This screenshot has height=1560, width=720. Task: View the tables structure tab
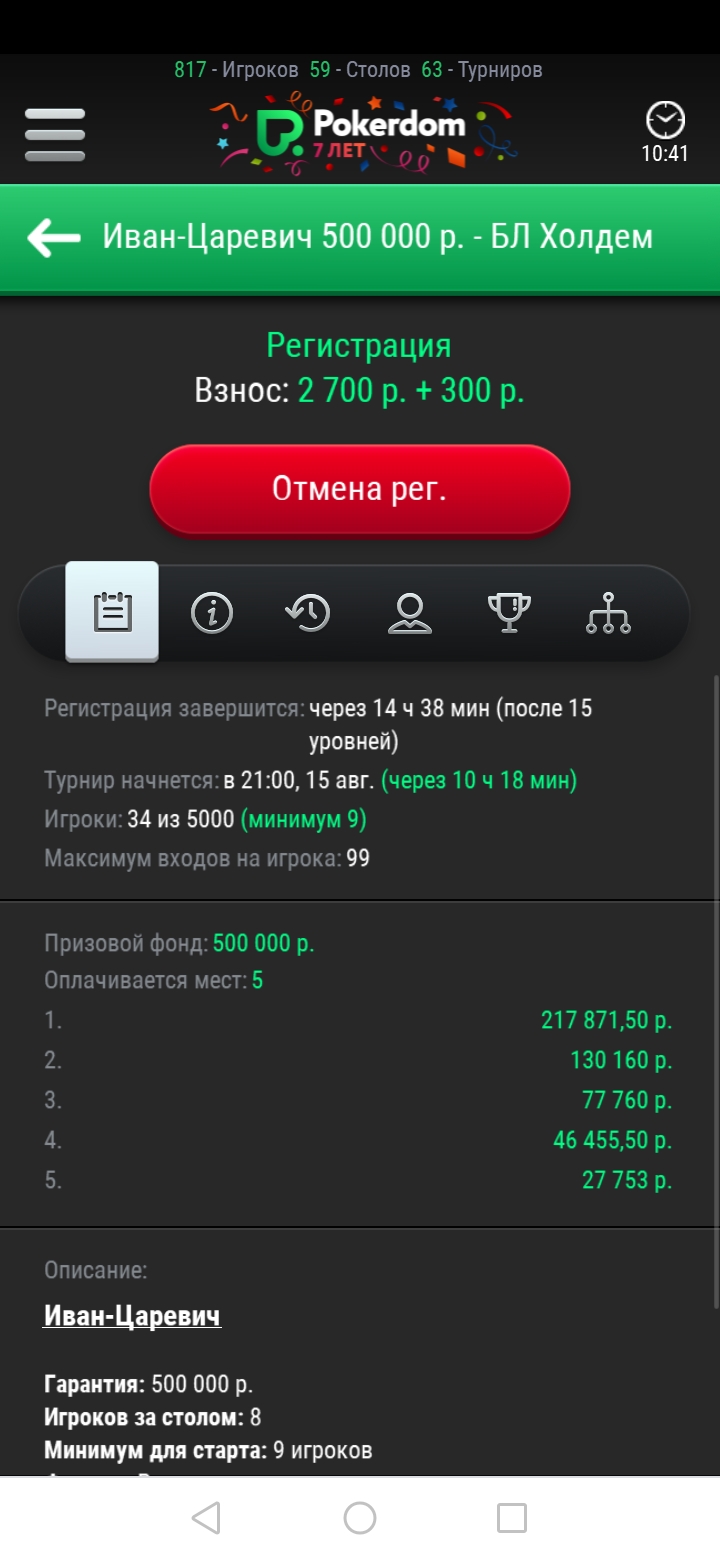pos(608,612)
